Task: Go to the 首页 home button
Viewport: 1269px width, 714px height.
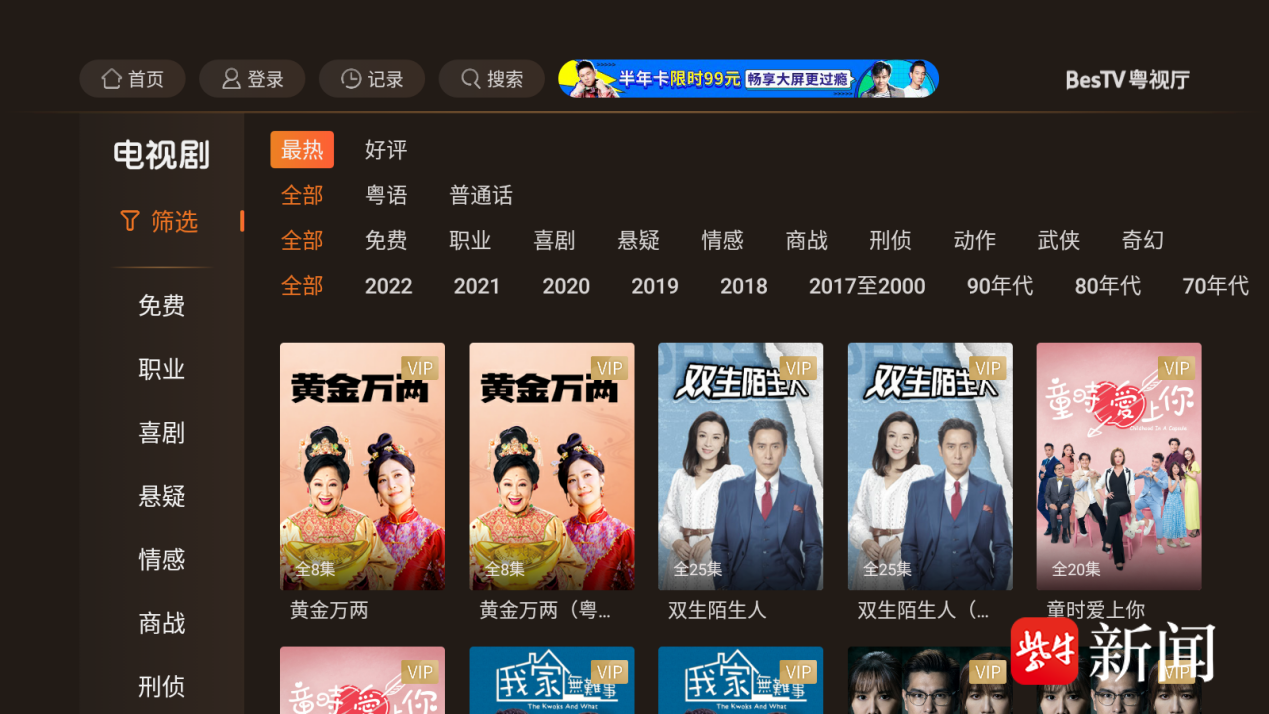Action: pos(132,79)
